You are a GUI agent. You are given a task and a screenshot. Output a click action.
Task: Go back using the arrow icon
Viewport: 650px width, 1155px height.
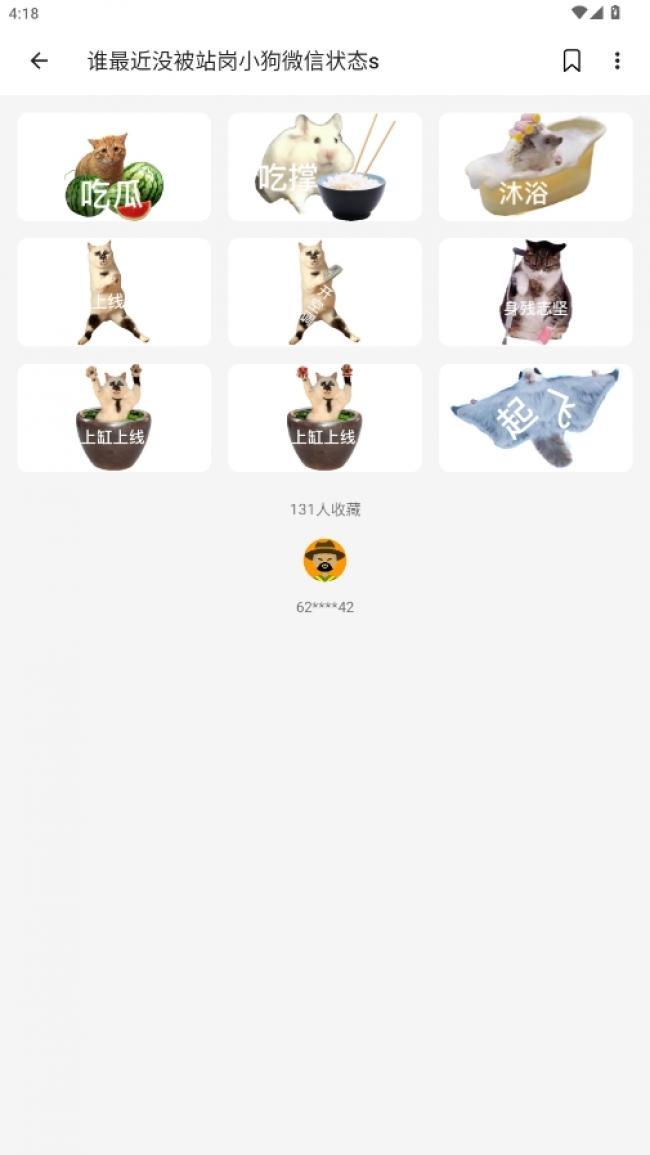pos(39,61)
